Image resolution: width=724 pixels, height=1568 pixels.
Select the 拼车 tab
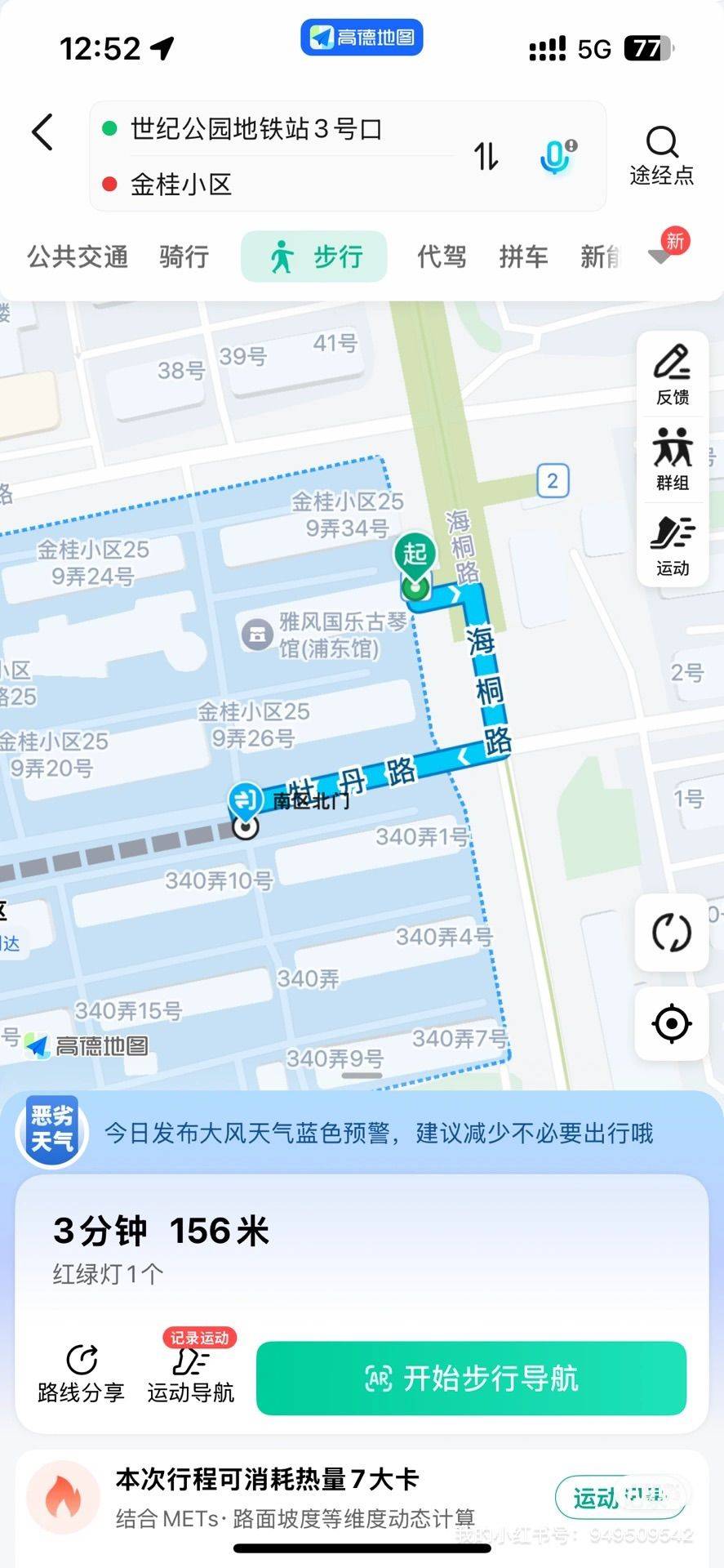[523, 256]
